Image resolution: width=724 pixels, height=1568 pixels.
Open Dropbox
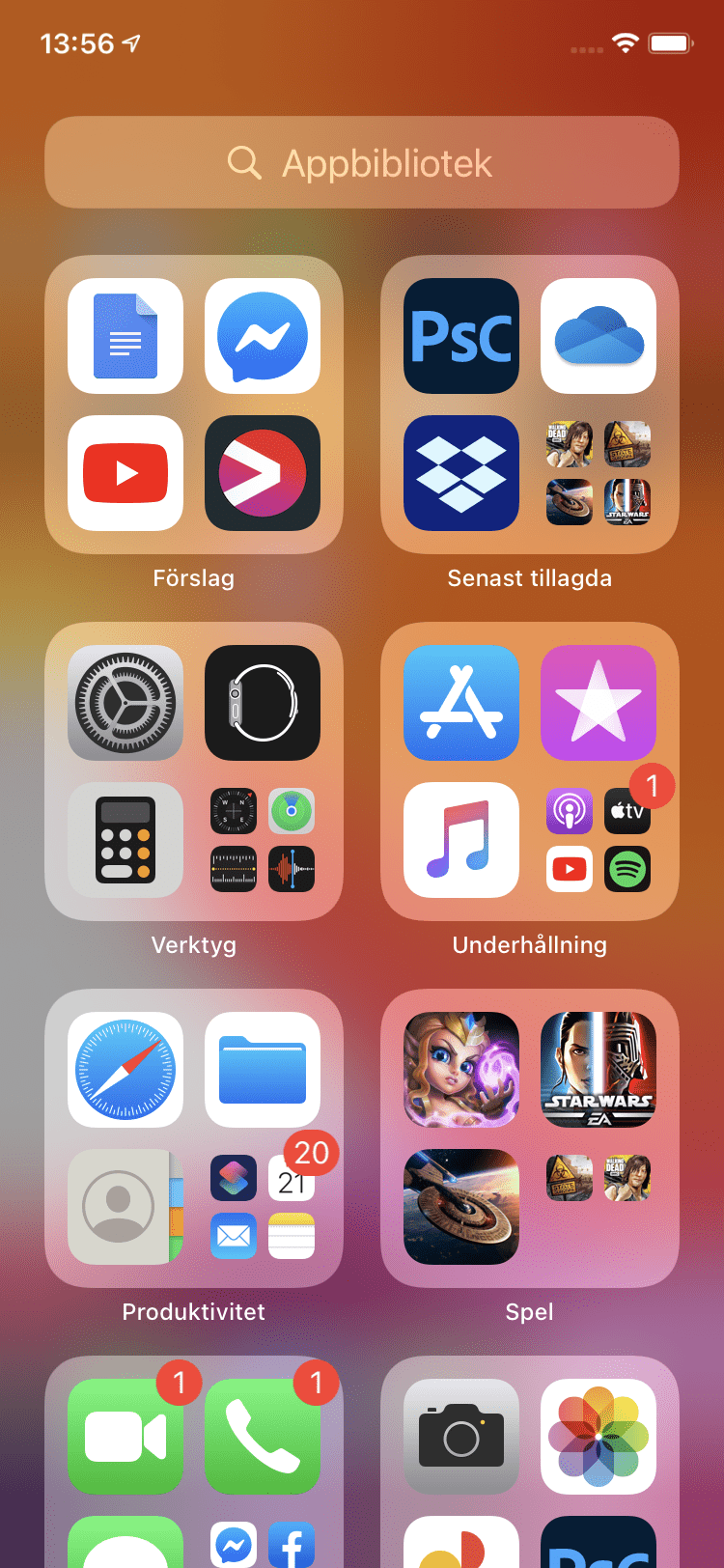tap(461, 473)
